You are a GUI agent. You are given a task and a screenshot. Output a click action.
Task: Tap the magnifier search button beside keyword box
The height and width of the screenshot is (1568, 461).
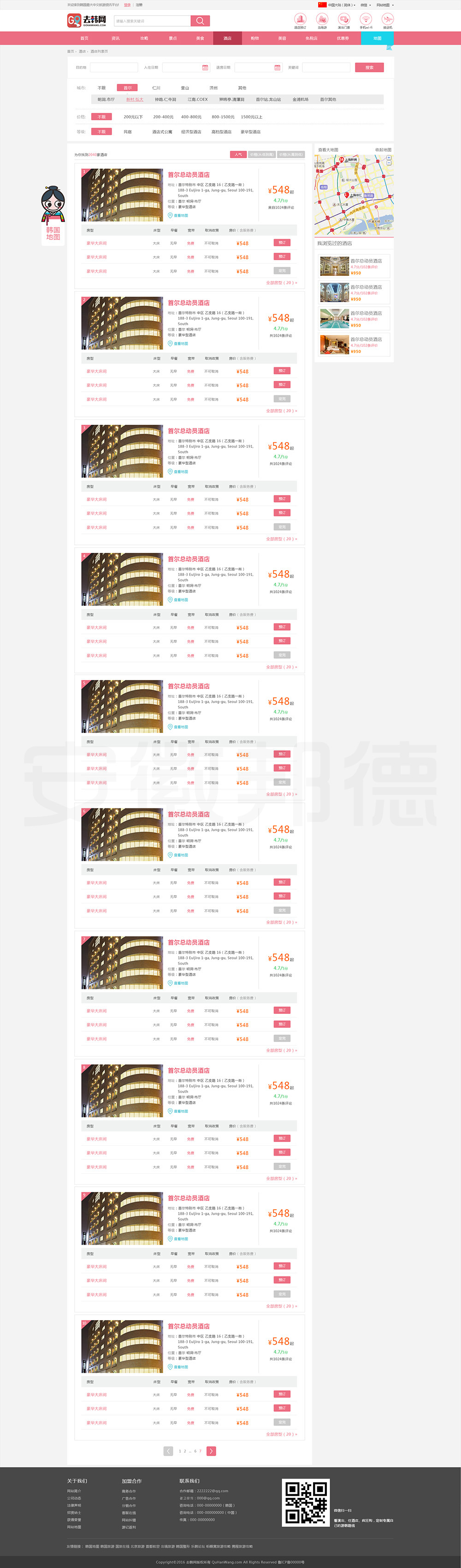[x=200, y=21]
